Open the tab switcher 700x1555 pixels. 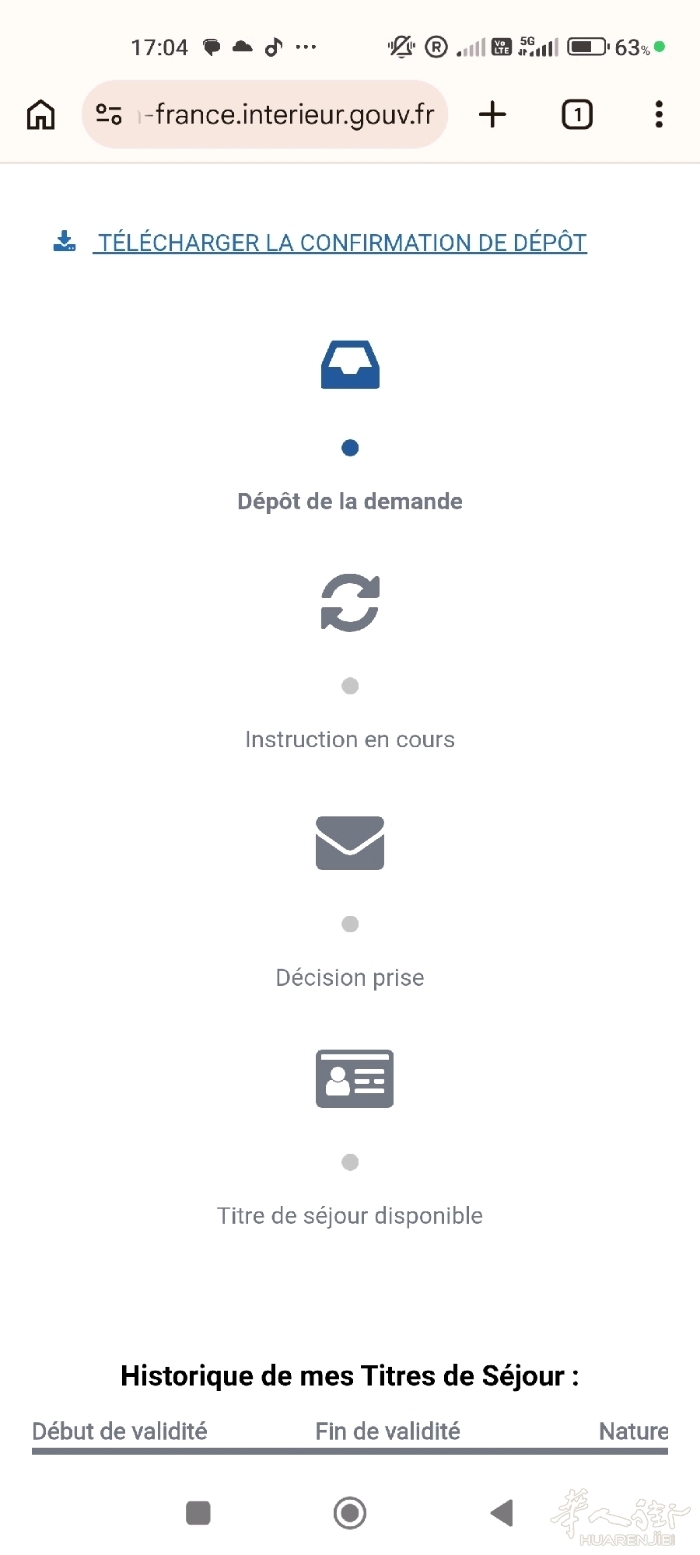coord(577,115)
